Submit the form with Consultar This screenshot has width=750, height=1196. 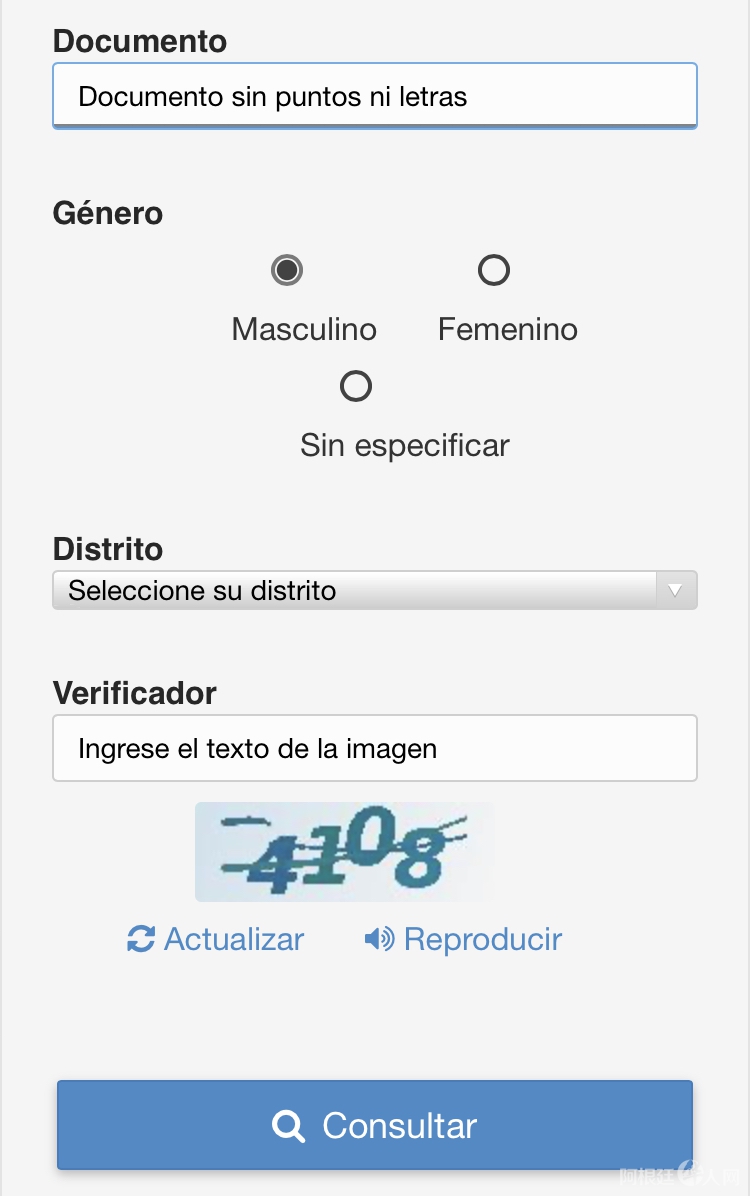click(x=374, y=1125)
